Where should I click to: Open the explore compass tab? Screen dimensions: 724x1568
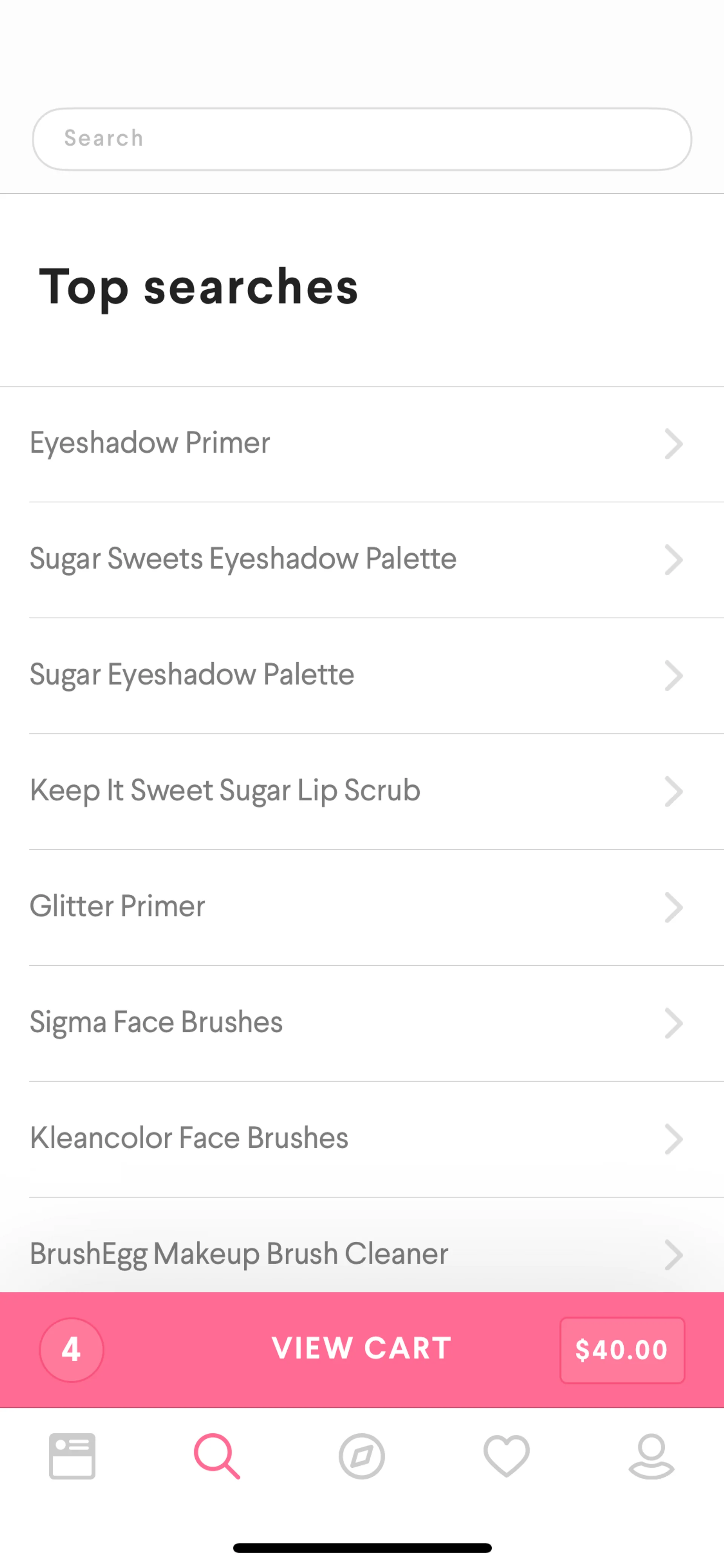[361, 1456]
